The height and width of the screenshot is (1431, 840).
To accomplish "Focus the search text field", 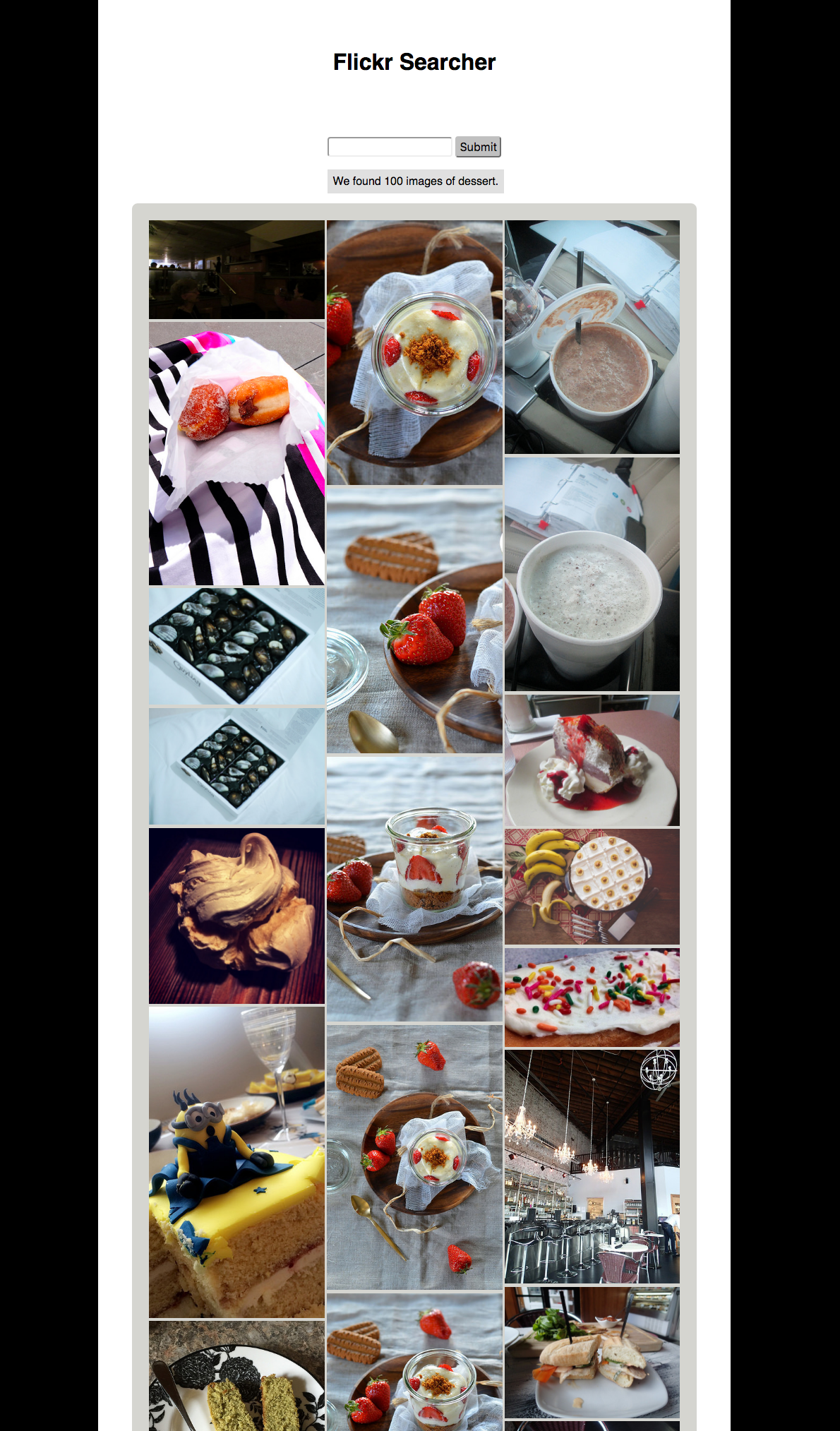I will click(x=390, y=147).
